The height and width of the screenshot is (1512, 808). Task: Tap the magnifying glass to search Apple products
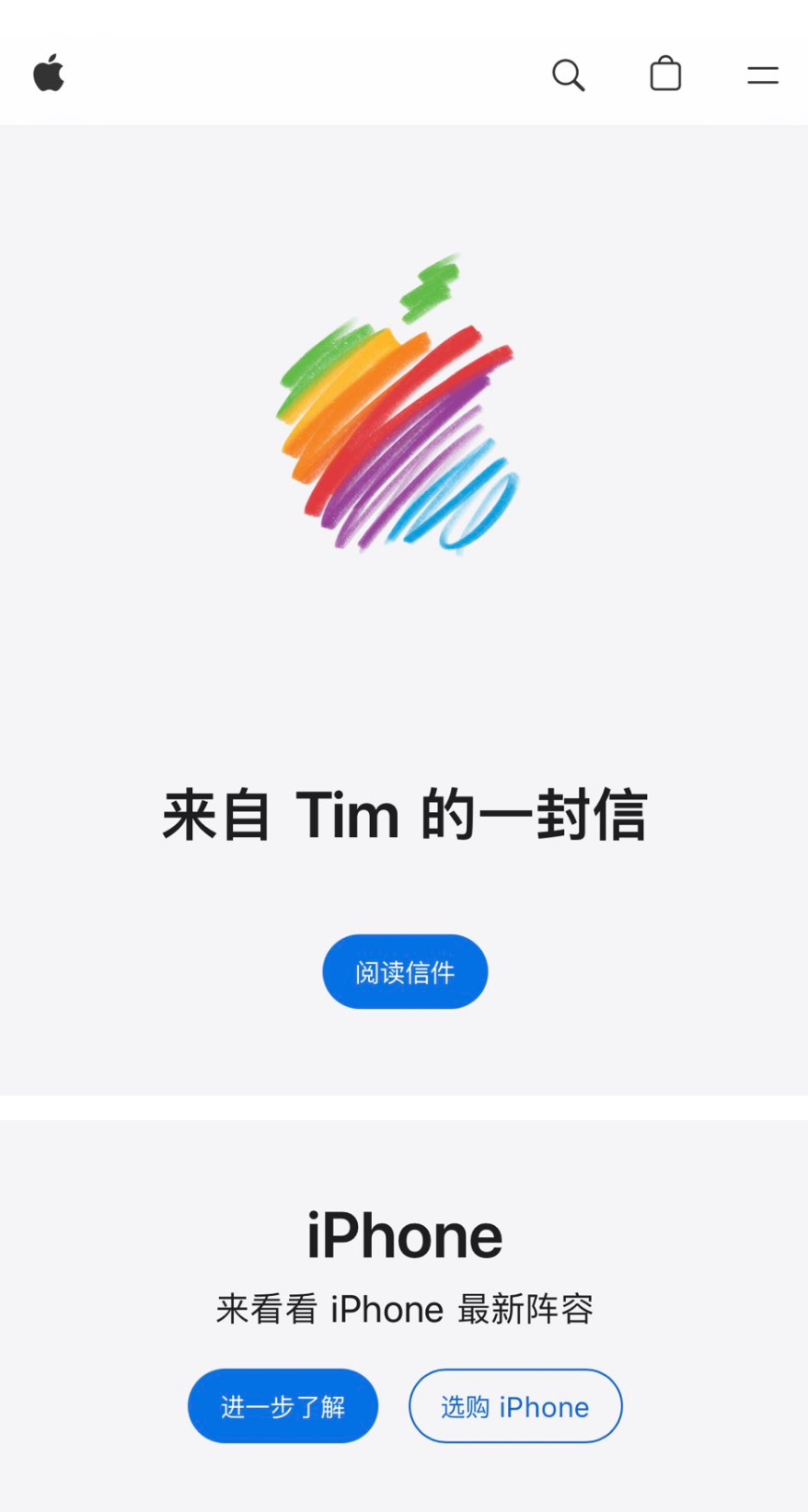pyautogui.click(x=568, y=75)
